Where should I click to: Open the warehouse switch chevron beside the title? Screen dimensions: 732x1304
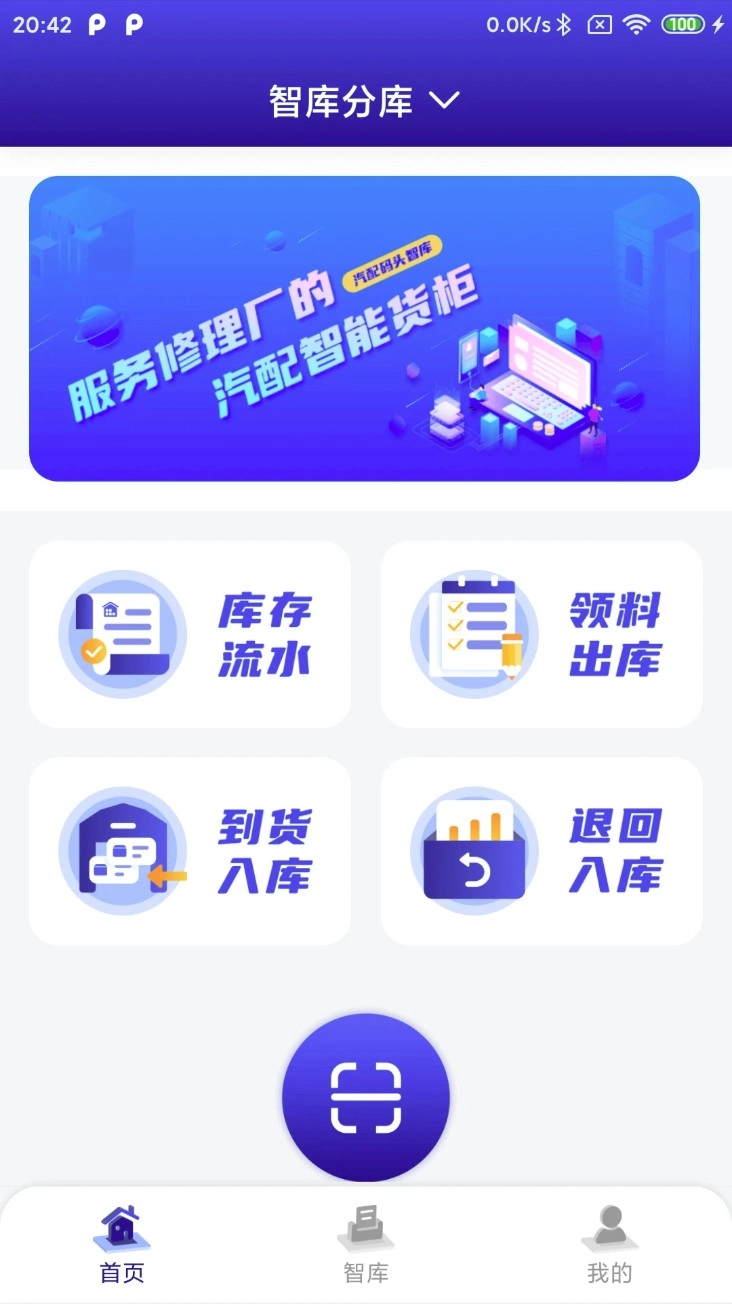pyautogui.click(x=444, y=100)
